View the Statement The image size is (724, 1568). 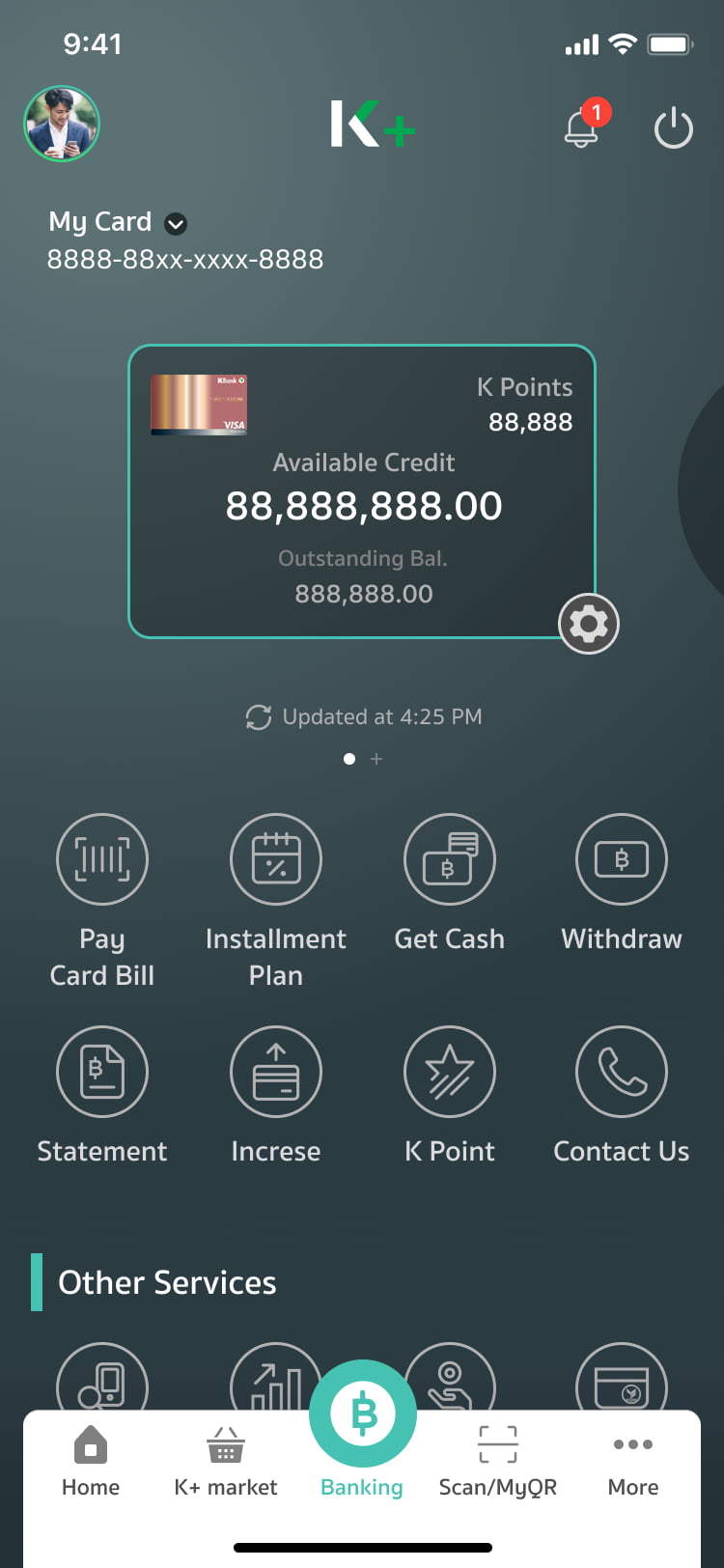click(x=102, y=1072)
